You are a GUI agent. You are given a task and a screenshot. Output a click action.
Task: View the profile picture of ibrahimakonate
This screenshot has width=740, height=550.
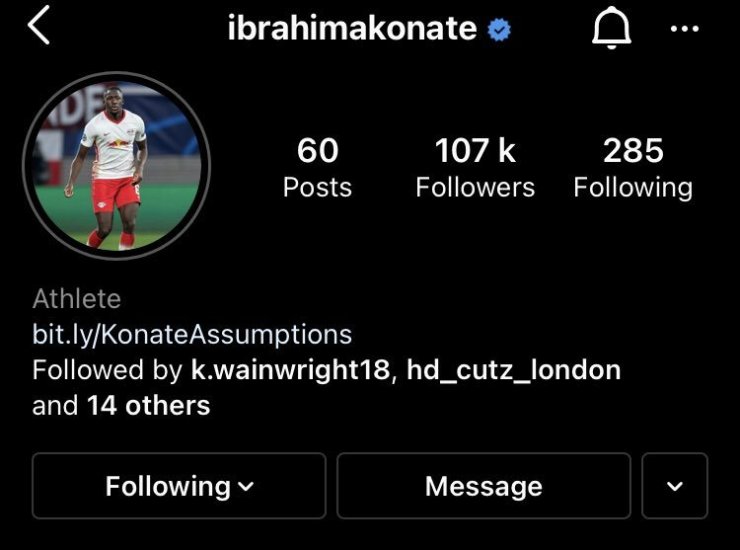coord(116,166)
